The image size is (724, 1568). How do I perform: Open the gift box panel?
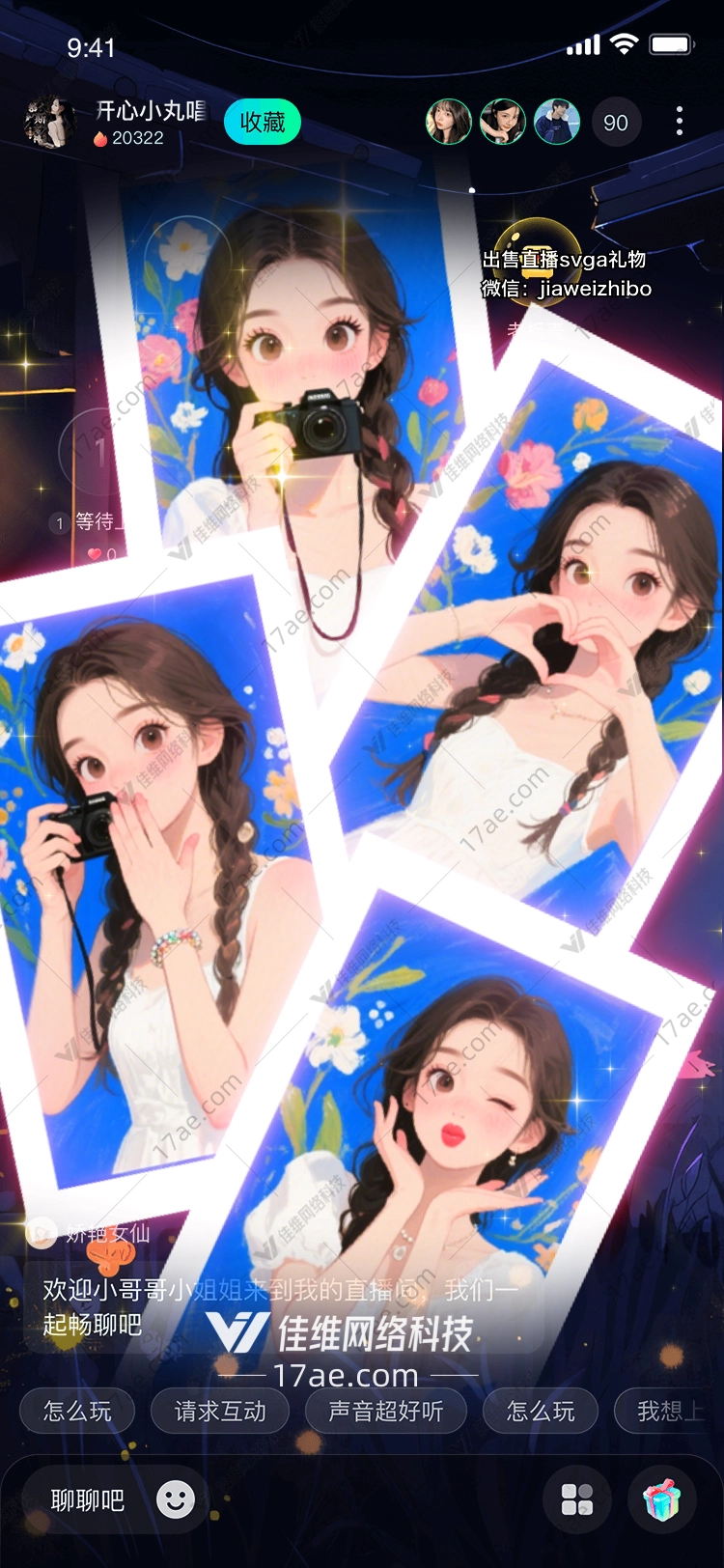[662, 1499]
